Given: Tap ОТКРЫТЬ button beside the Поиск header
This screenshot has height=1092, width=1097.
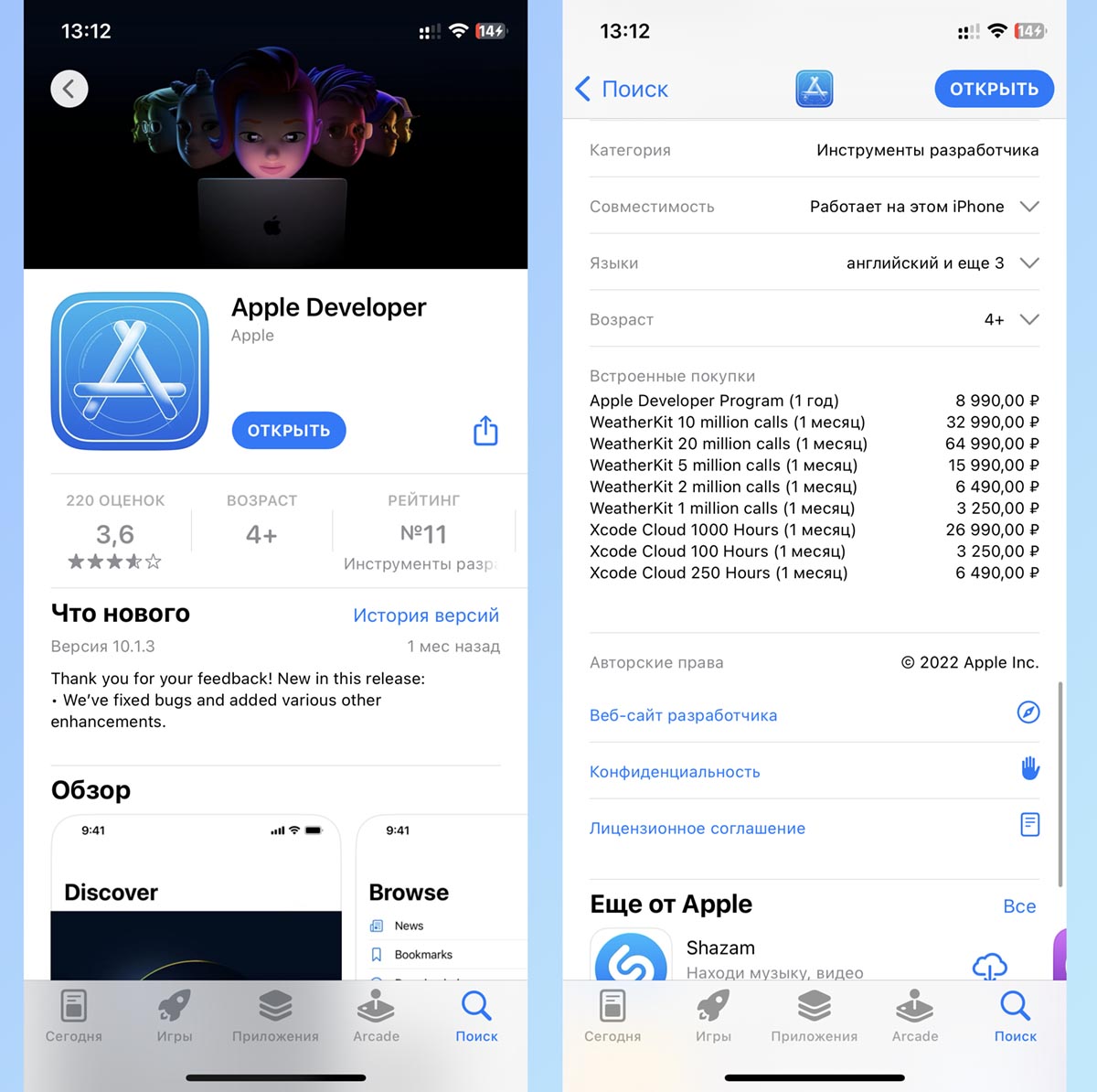Looking at the screenshot, I should click(994, 89).
